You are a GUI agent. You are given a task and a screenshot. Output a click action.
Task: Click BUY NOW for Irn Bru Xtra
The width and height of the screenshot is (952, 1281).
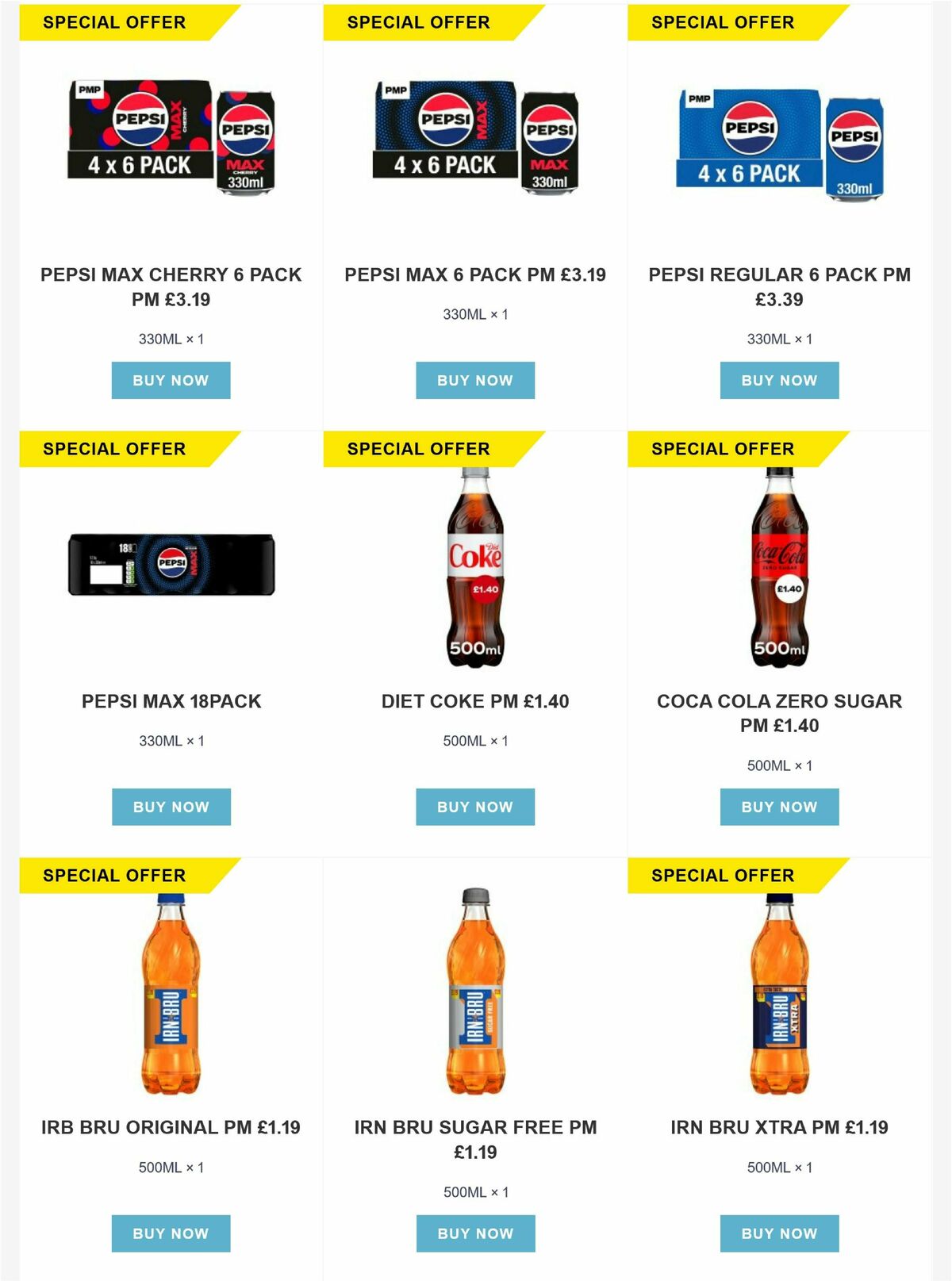click(x=778, y=1233)
